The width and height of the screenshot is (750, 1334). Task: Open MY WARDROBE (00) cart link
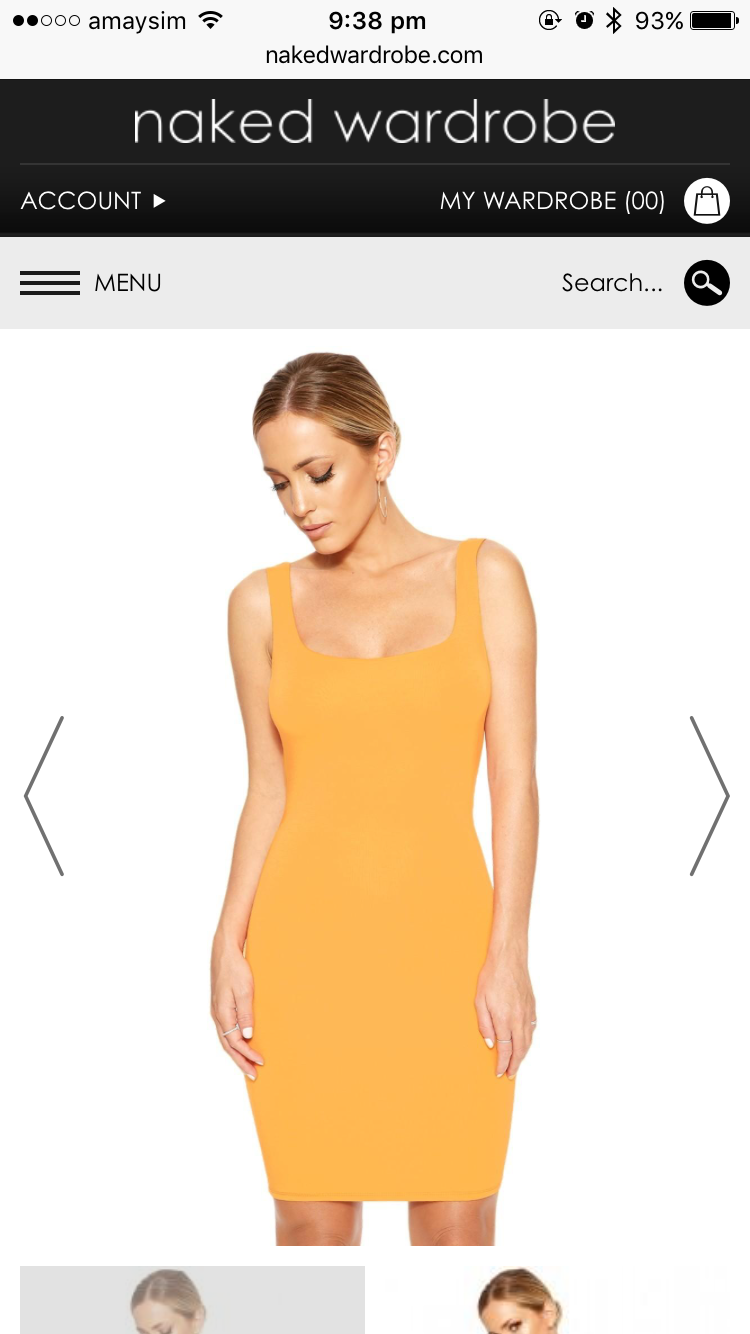[x=552, y=201]
